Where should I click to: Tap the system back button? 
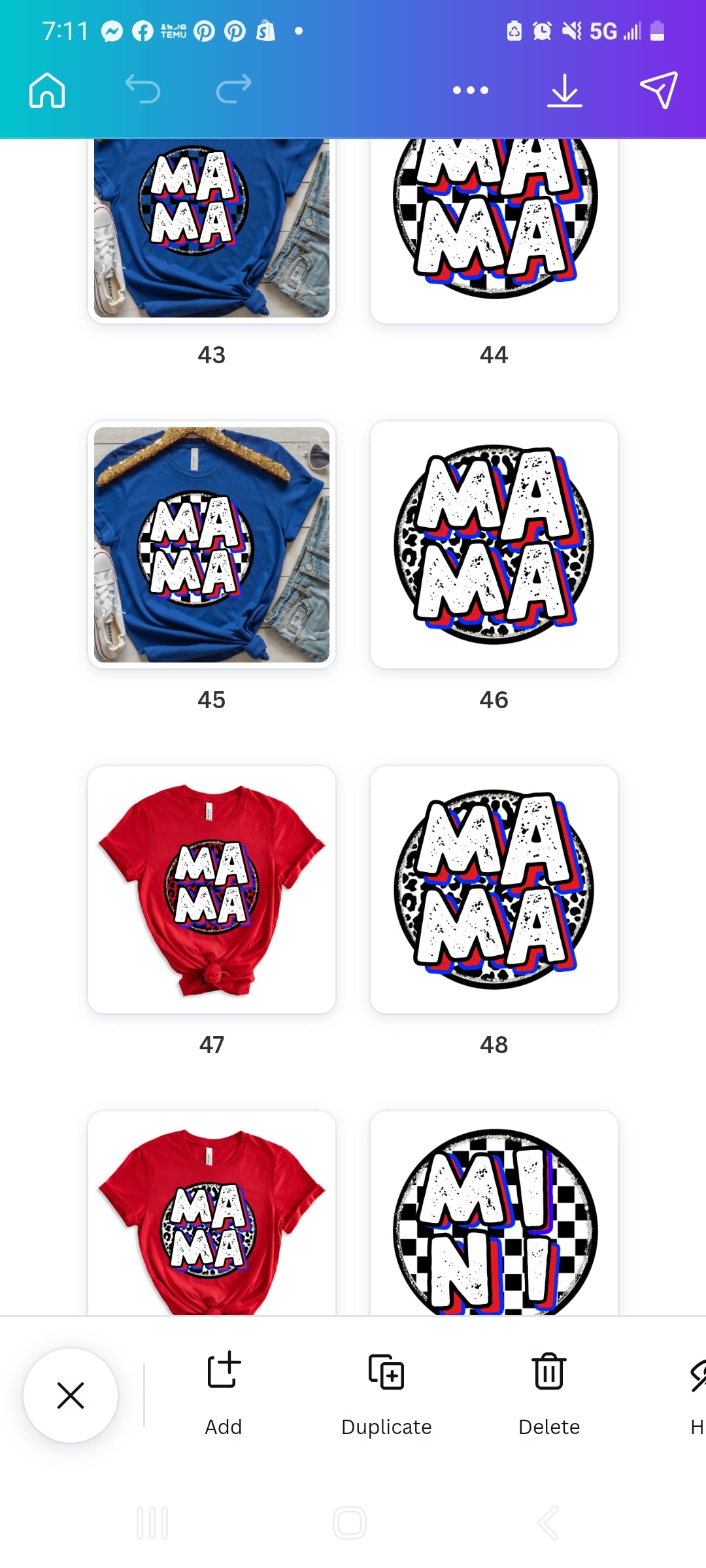pyautogui.click(x=548, y=1523)
